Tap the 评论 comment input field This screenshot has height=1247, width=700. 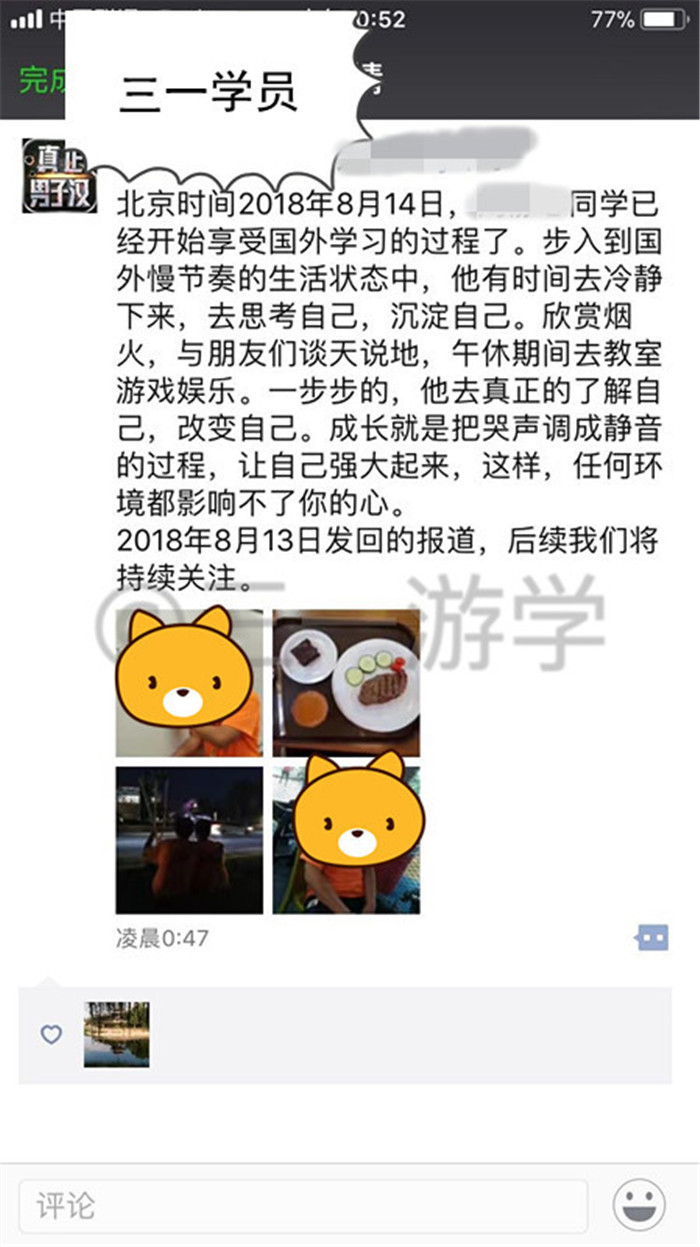tap(303, 1205)
